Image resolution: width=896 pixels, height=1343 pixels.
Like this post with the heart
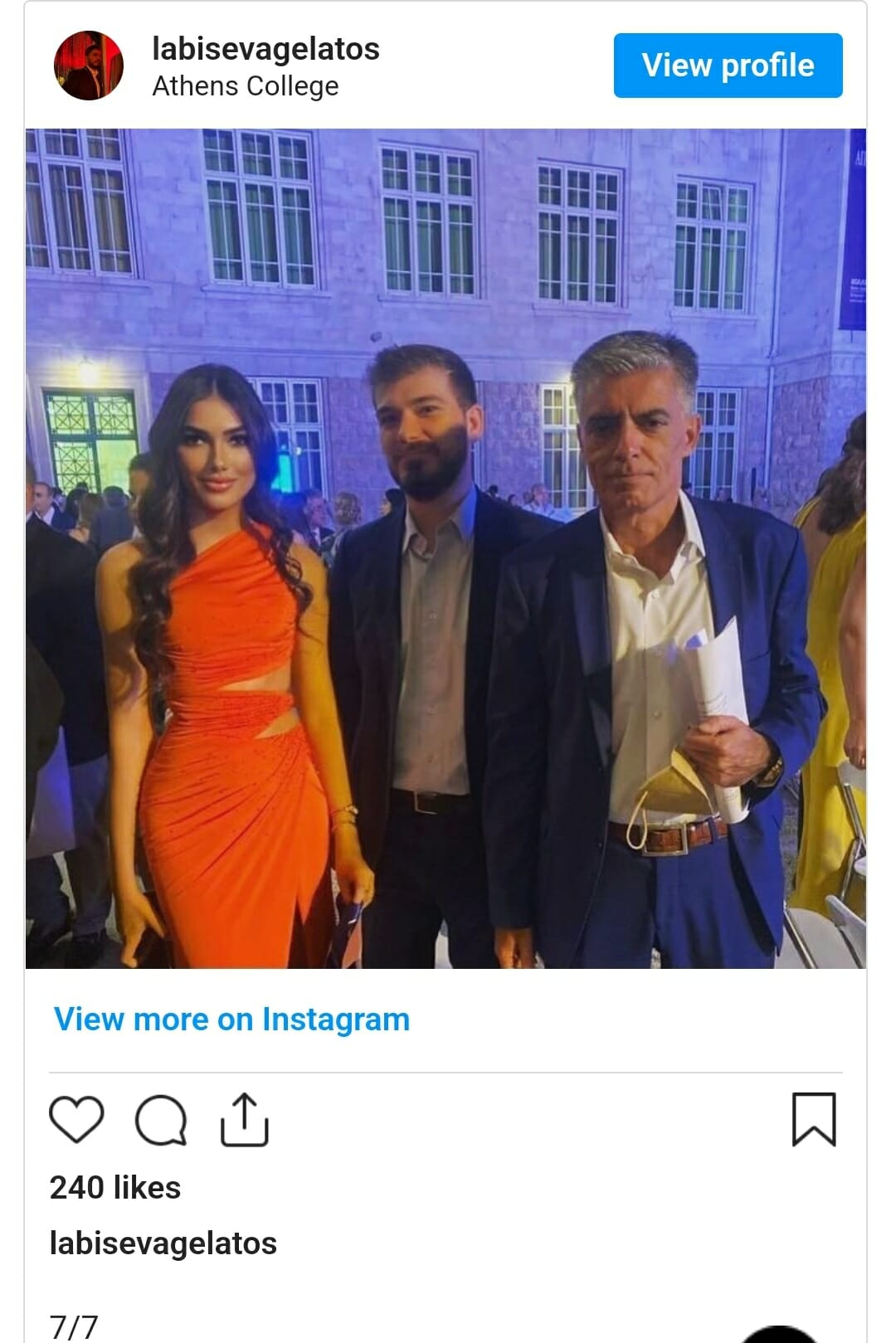76,1119
